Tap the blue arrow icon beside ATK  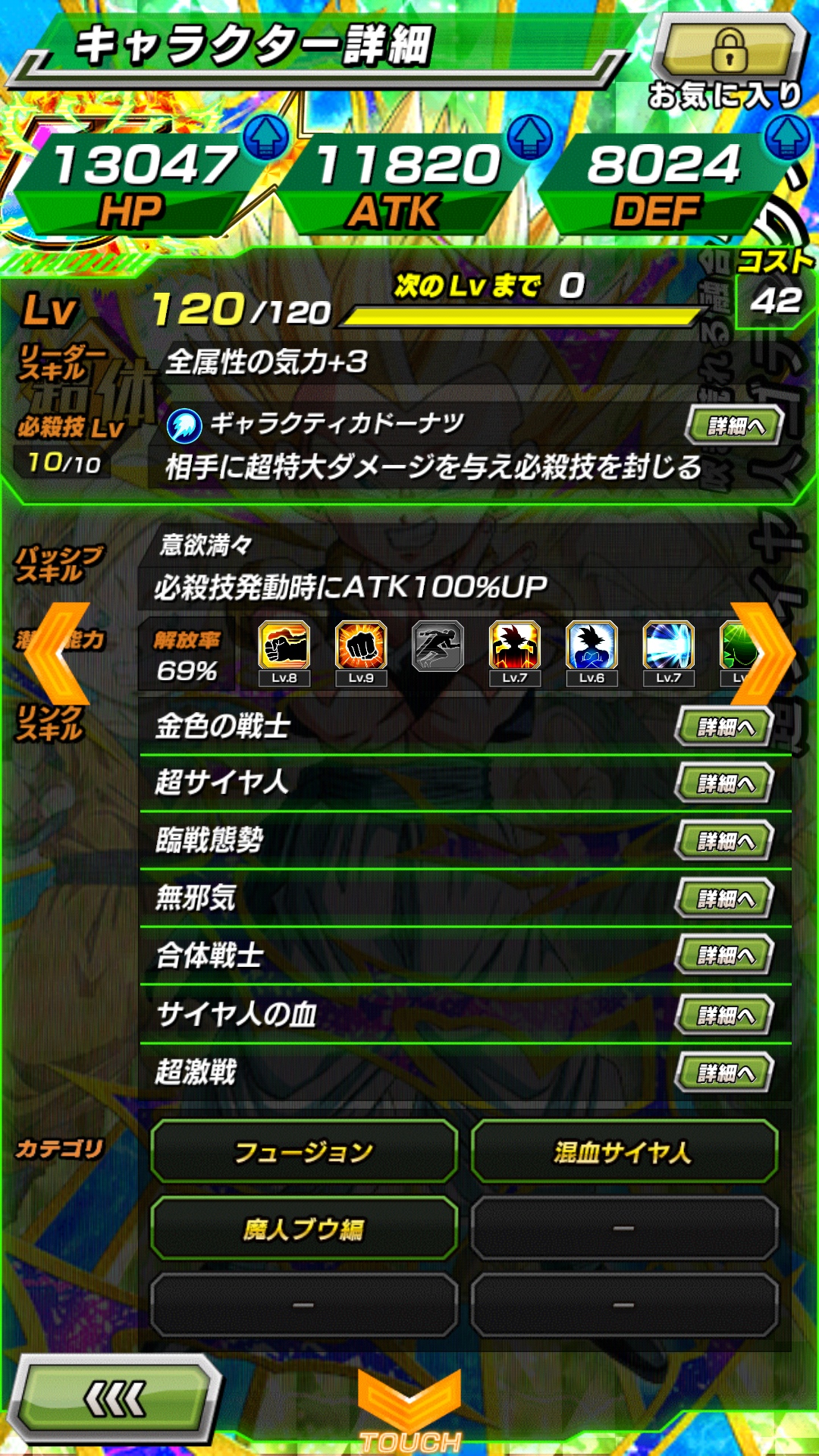529,136
